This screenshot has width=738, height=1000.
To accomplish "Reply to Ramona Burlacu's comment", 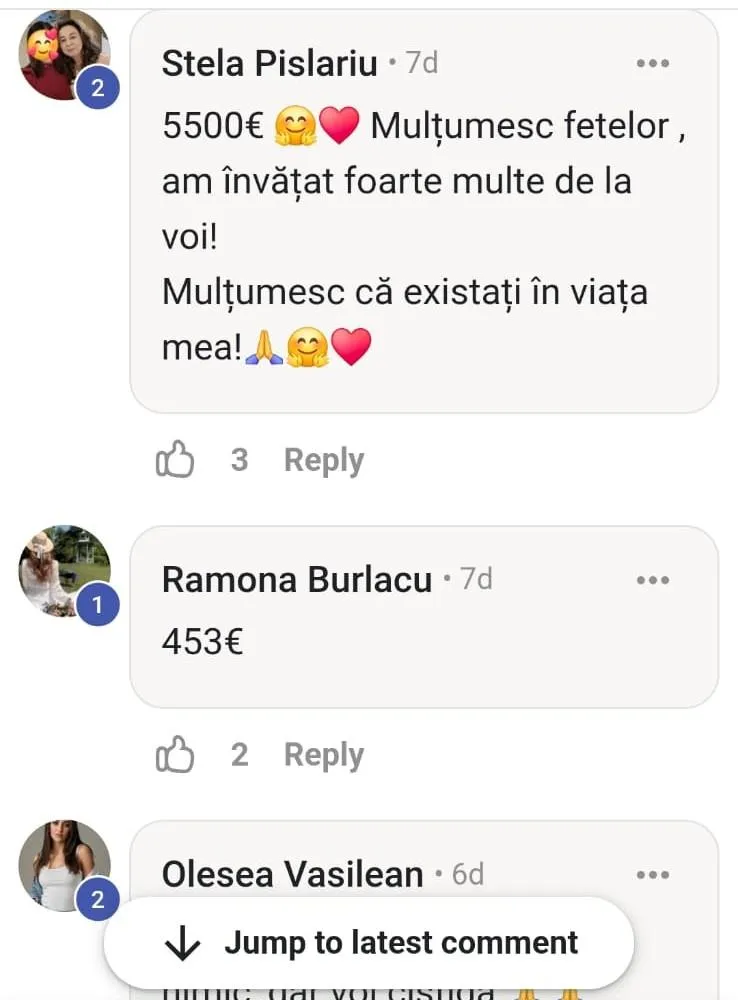I will click(x=323, y=755).
